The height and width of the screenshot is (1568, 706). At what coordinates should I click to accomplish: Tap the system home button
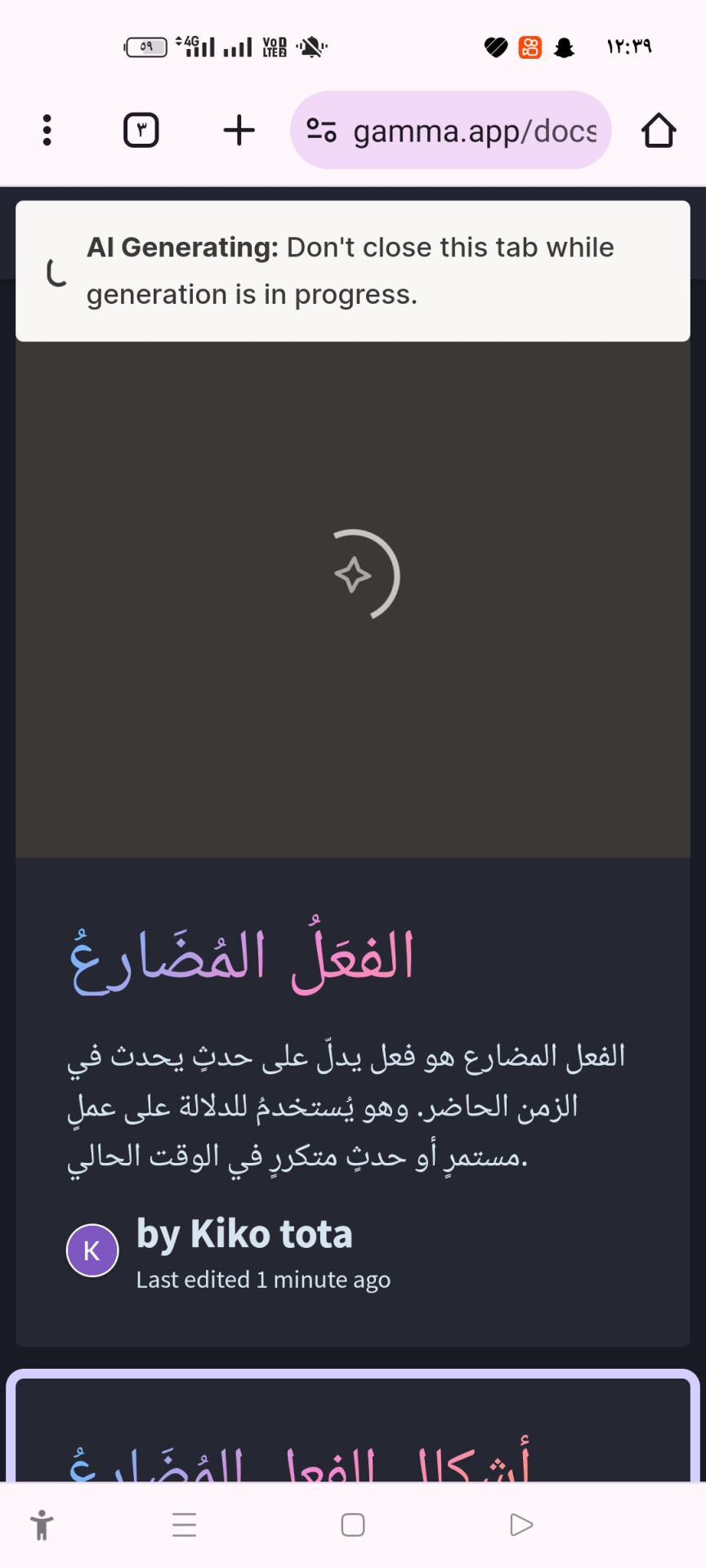pyautogui.click(x=353, y=1525)
